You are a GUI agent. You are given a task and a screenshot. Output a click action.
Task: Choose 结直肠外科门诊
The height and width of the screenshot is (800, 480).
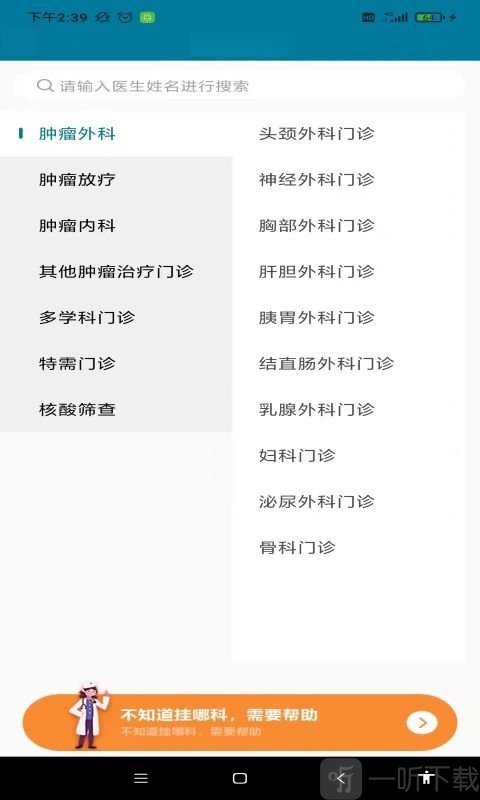point(349,363)
